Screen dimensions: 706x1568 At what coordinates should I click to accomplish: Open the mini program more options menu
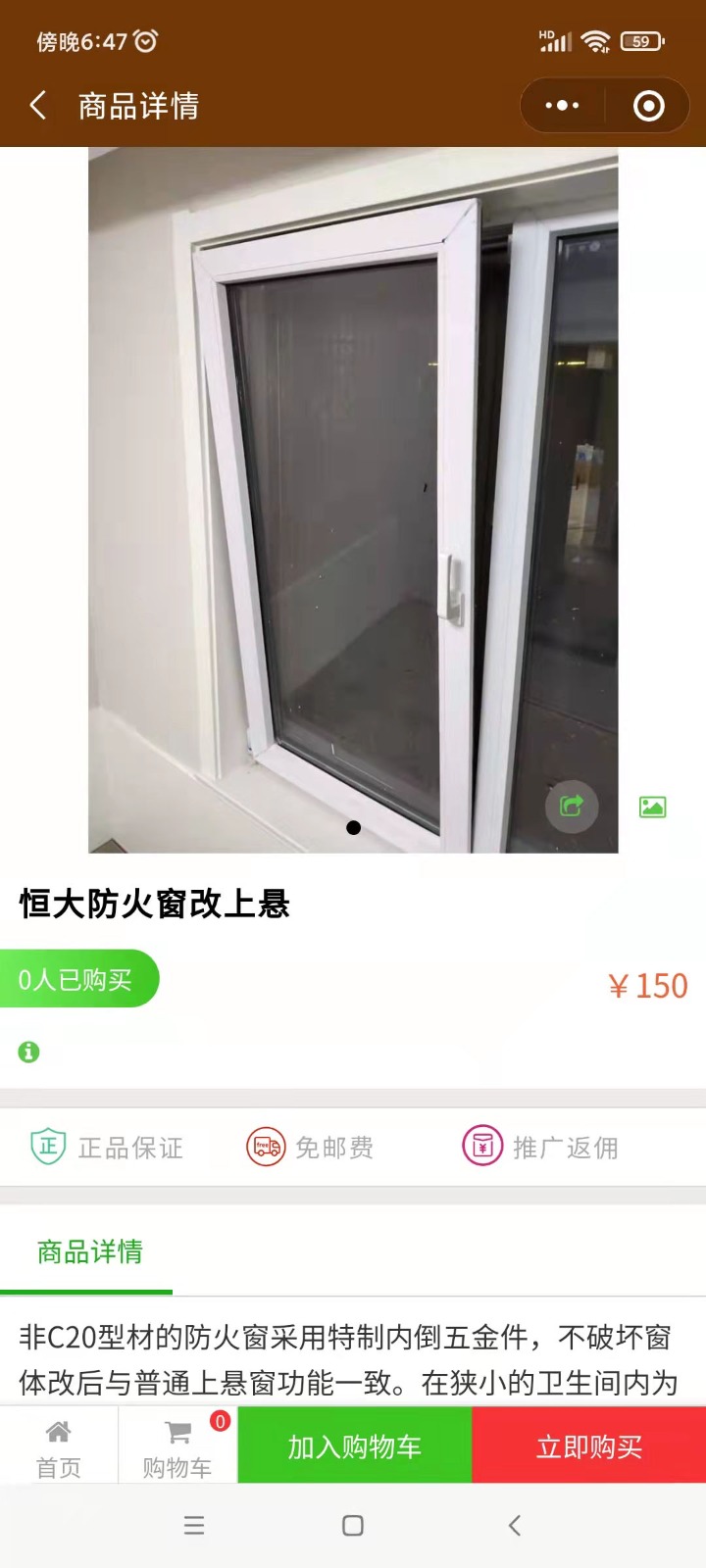[562, 106]
